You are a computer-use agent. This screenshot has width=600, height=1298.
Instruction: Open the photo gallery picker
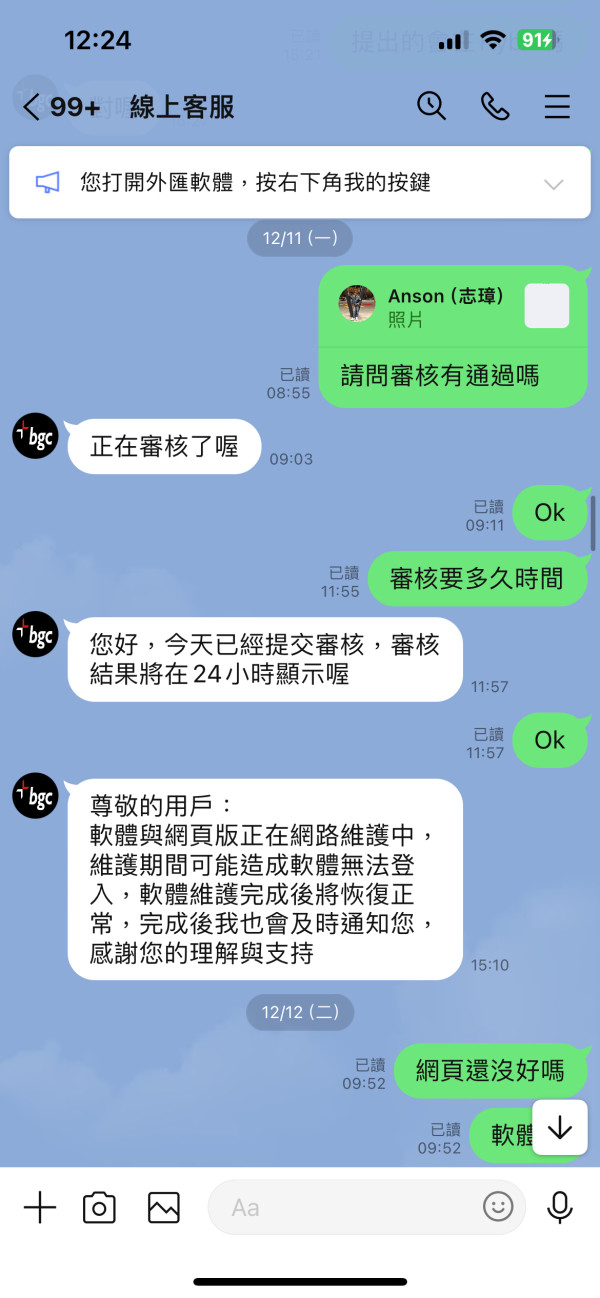164,1207
